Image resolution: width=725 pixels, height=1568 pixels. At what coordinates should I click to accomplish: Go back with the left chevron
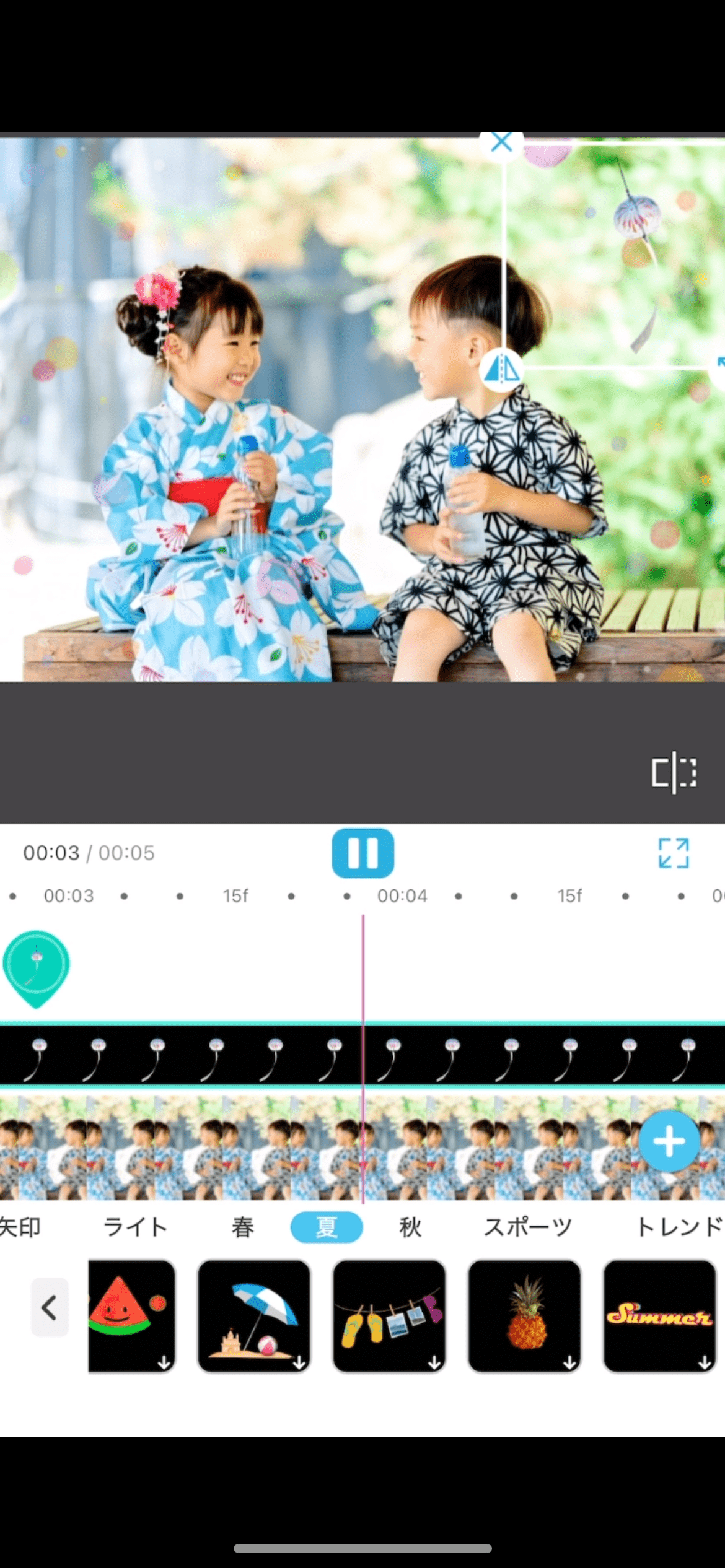(x=50, y=1308)
